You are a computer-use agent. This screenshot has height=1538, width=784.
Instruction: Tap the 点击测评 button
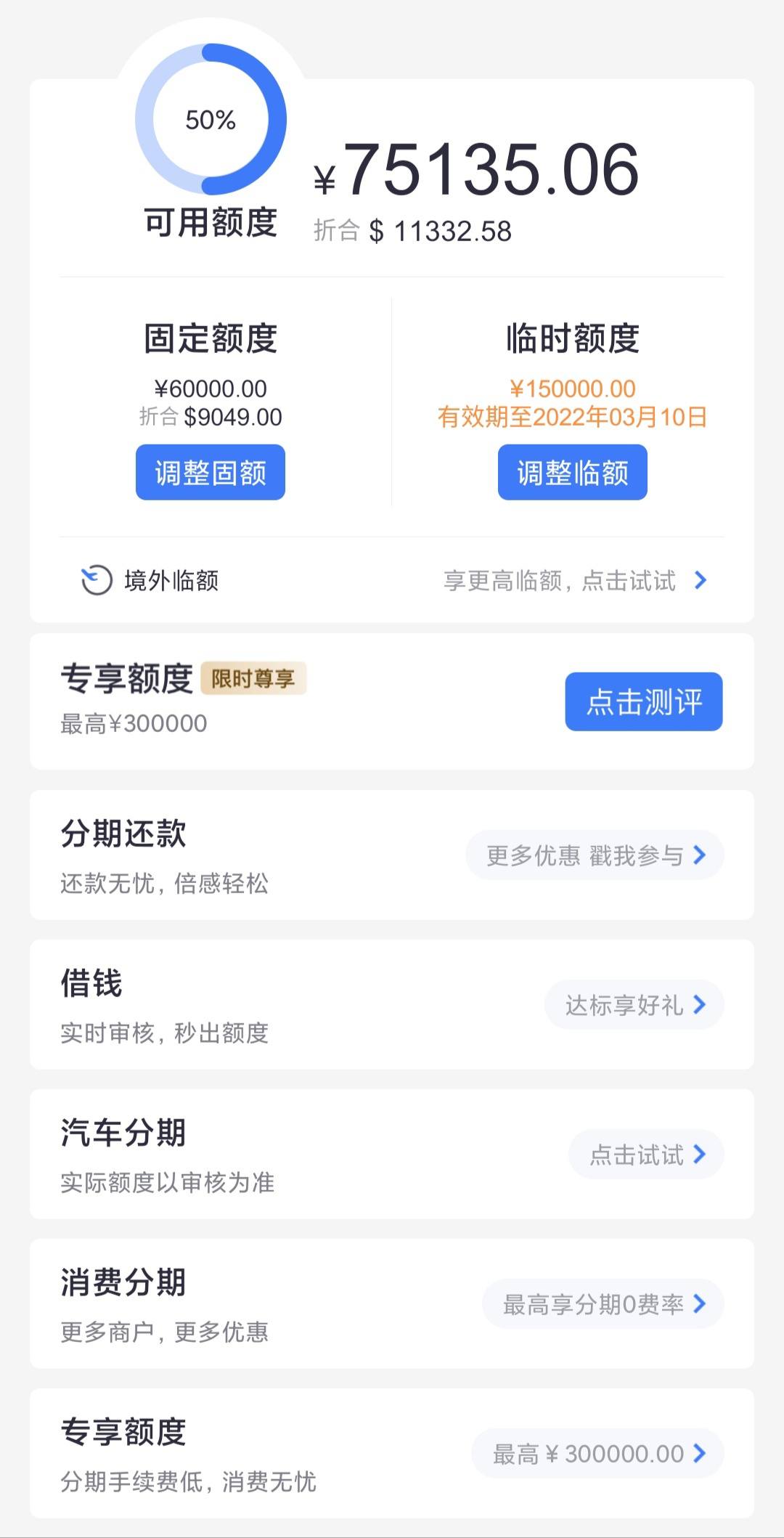pyautogui.click(x=644, y=701)
